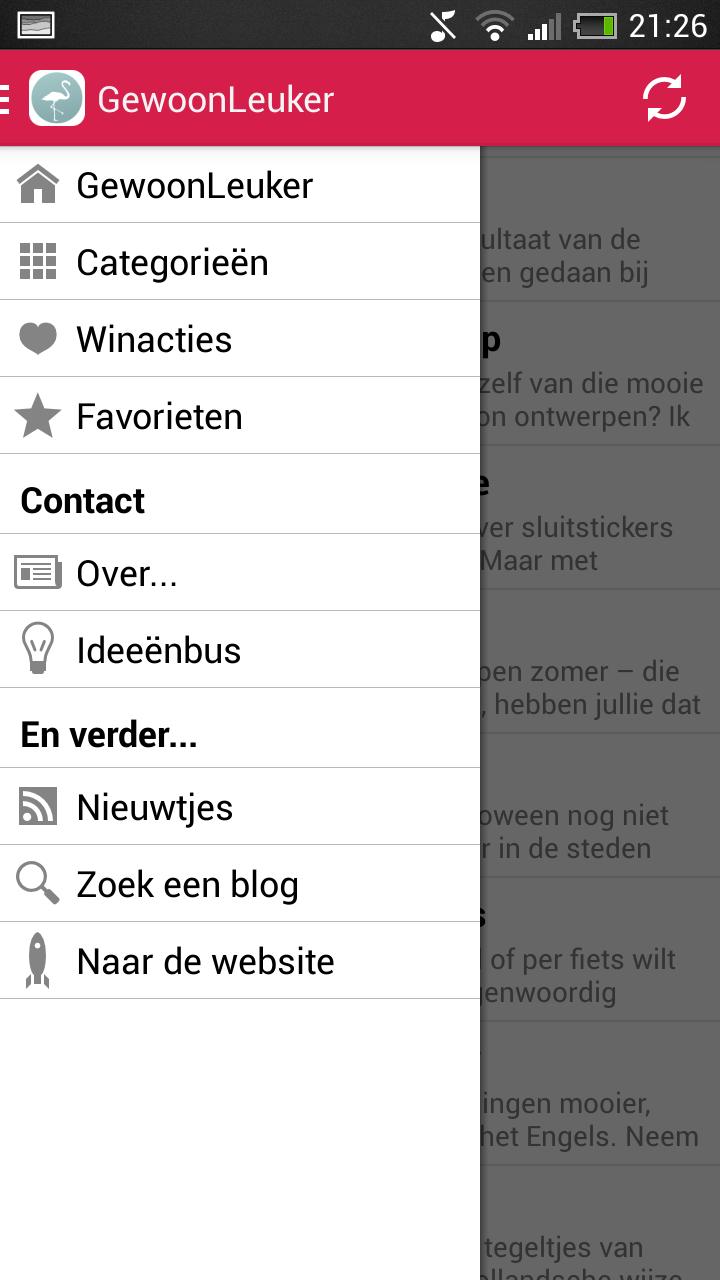Tap the refresh icon in the app bar
720x1280 pixels.
pos(664,98)
